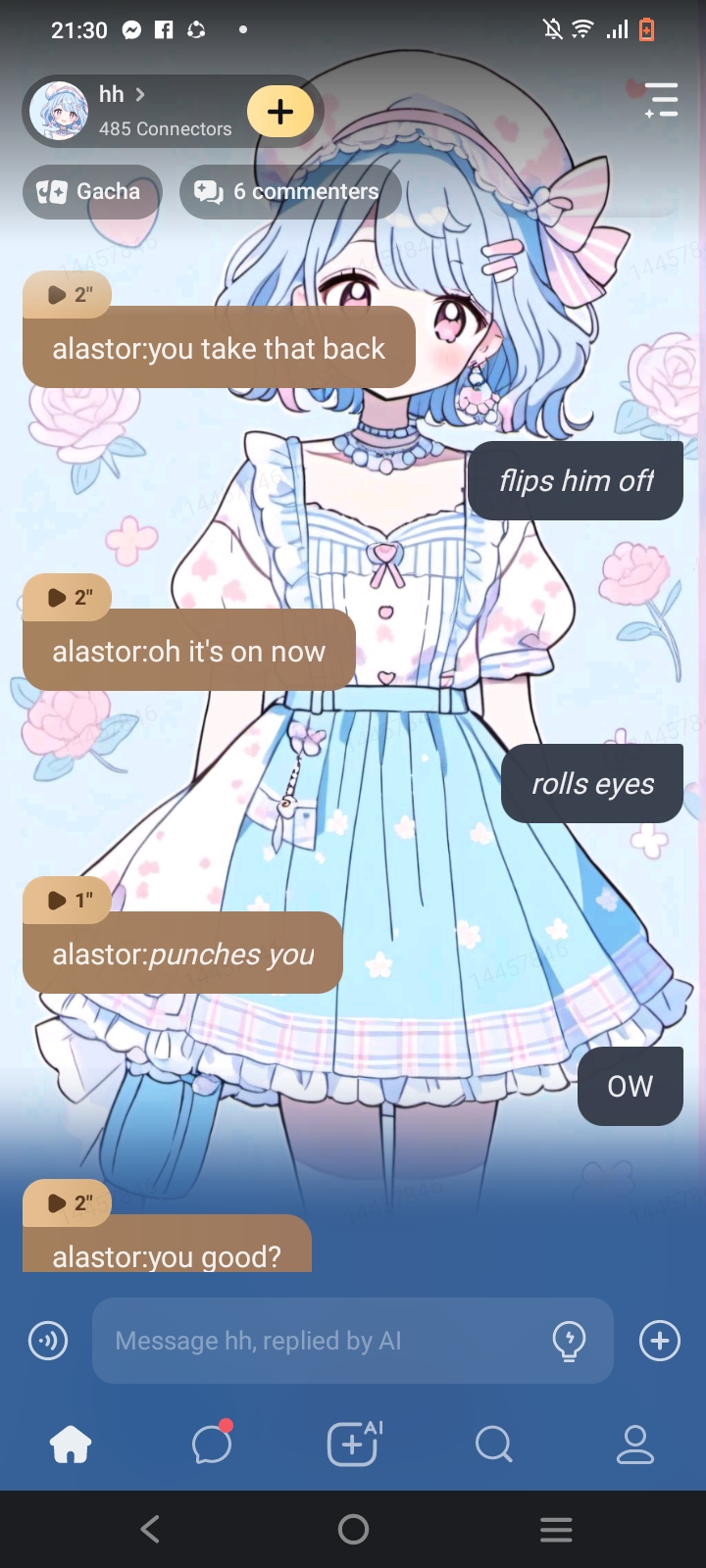Open the plus attachments button
Screen dimensions: 706x1568
click(x=660, y=1341)
